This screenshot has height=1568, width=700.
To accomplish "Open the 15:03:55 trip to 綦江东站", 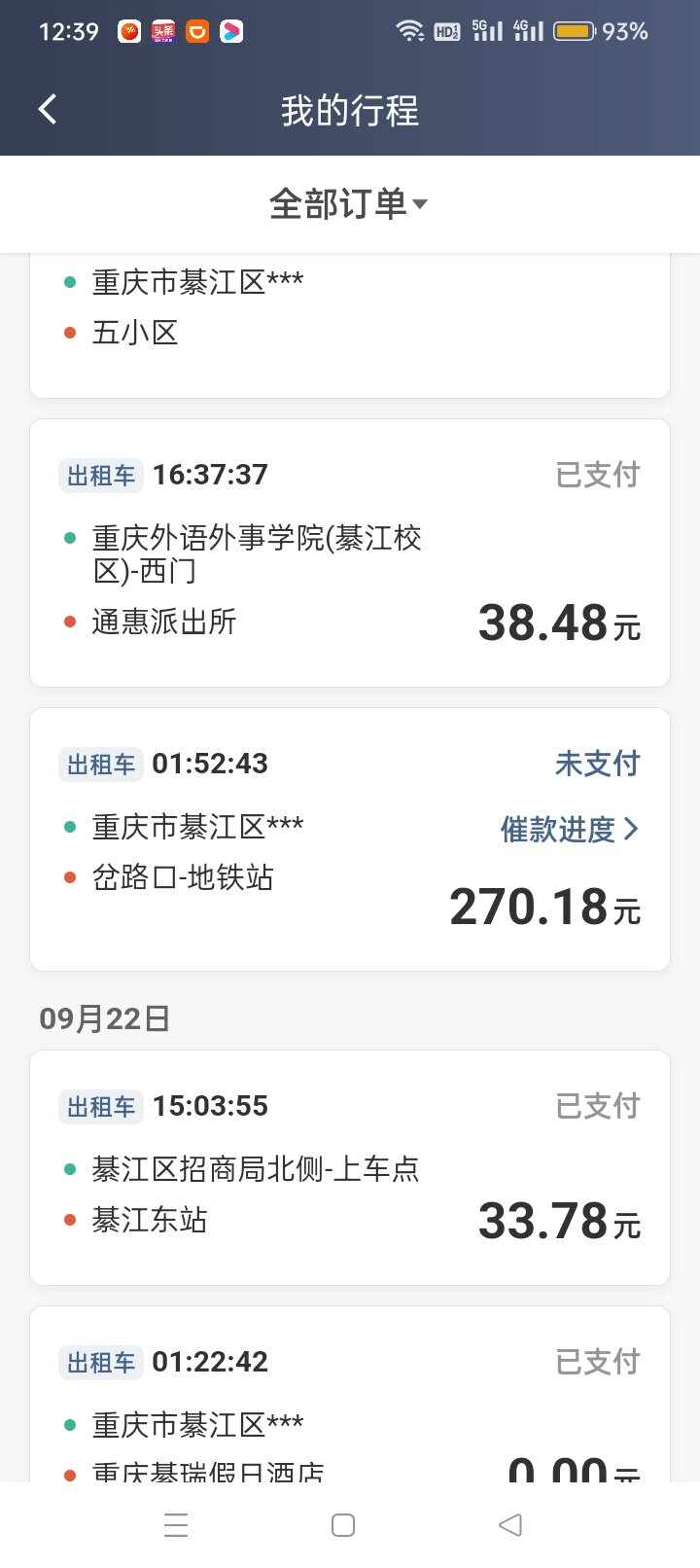I will coord(350,1167).
